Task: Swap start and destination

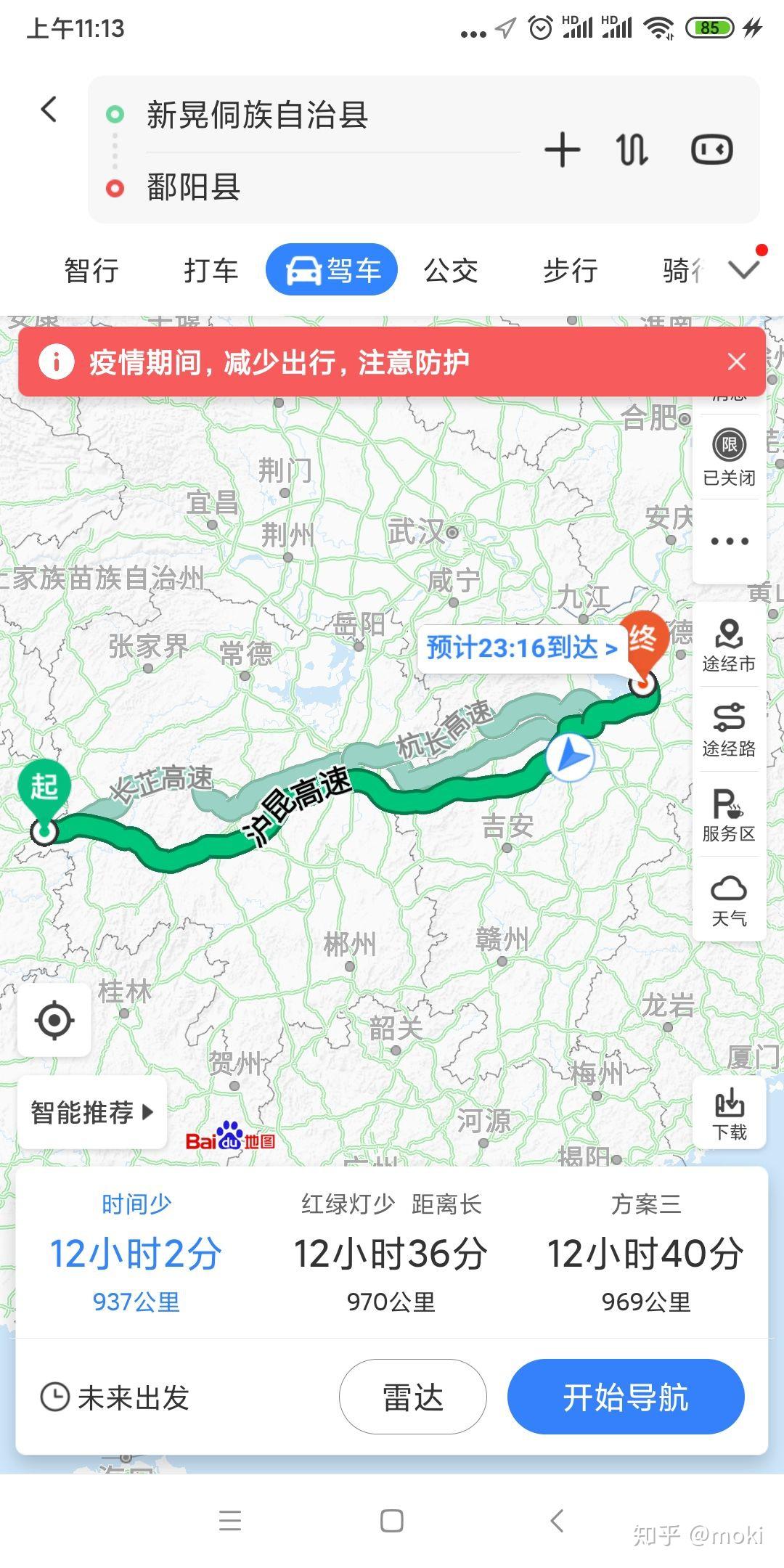Action: click(632, 150)
